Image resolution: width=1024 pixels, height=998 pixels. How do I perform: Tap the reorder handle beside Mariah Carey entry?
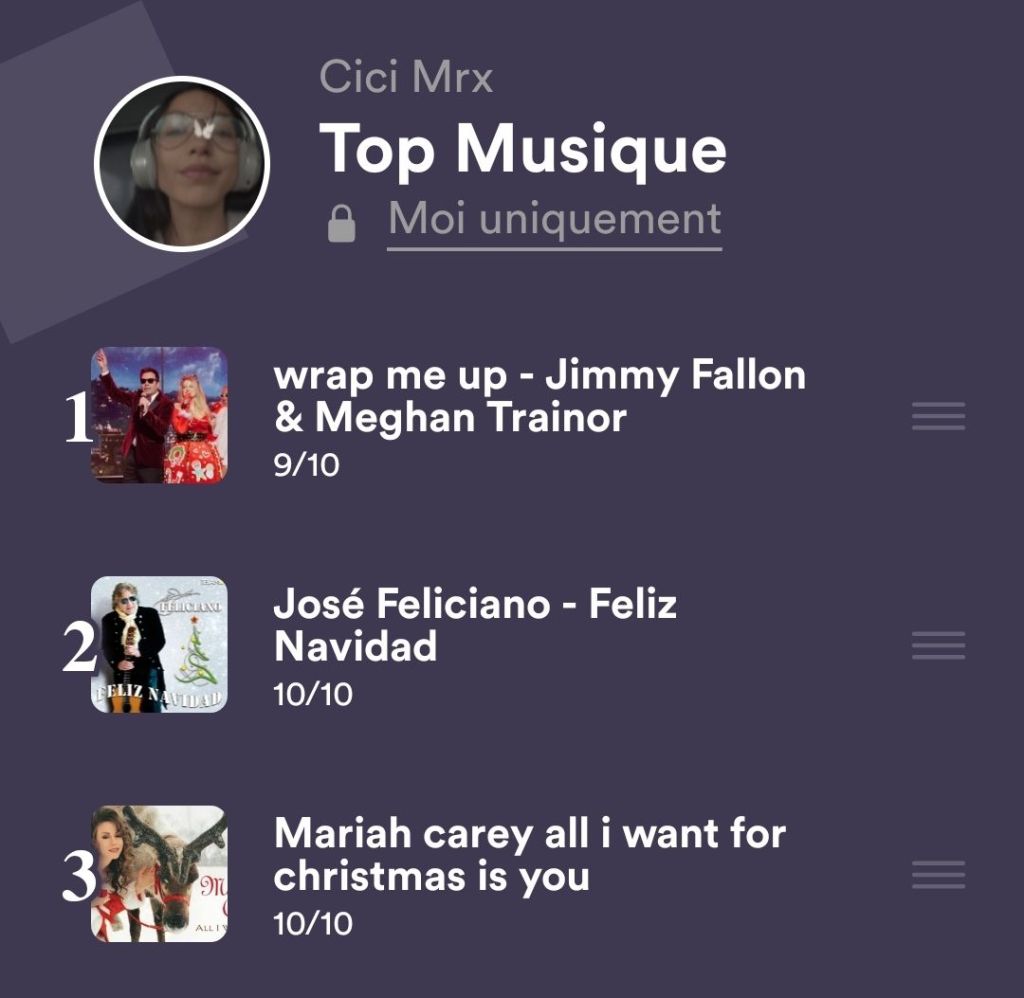938,874
